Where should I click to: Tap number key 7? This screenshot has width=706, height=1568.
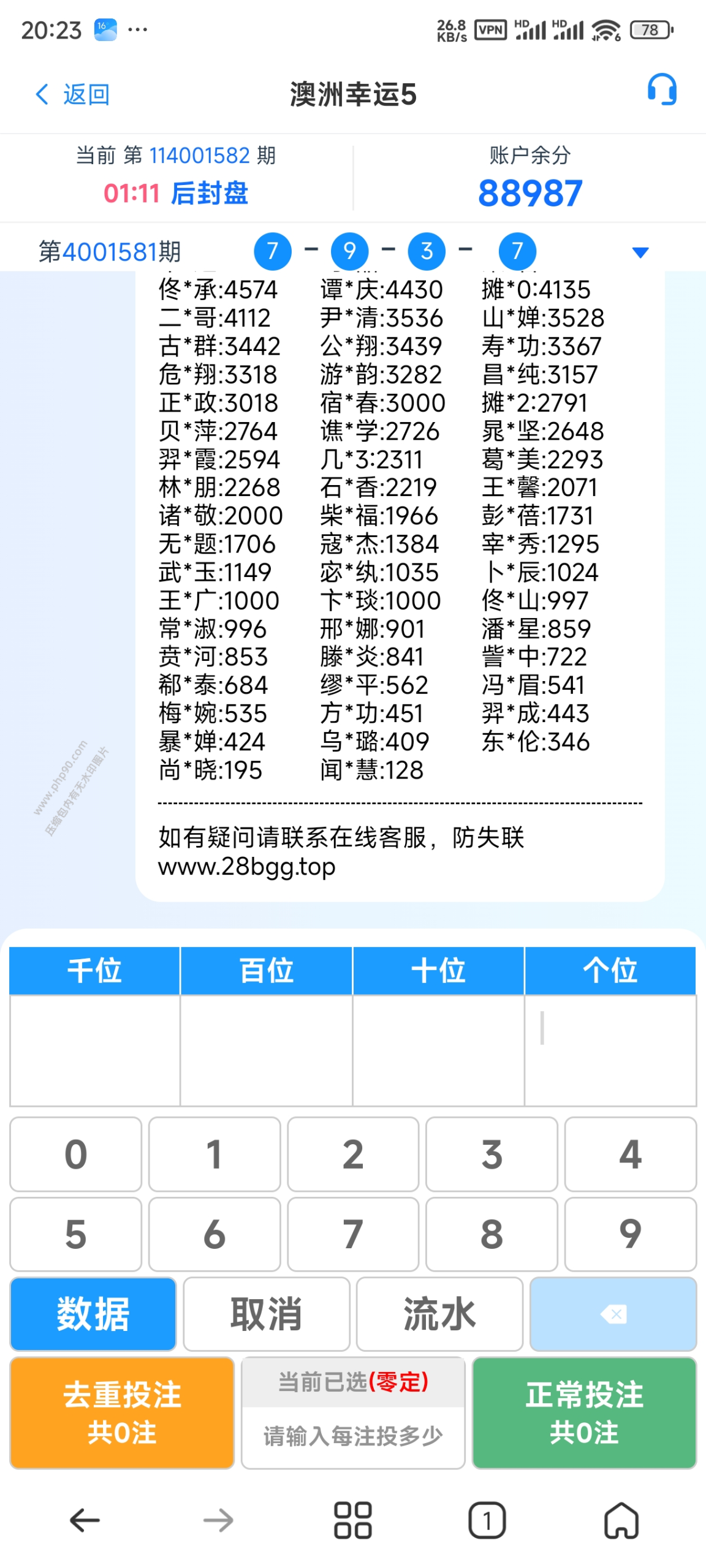coord(353,1233)
